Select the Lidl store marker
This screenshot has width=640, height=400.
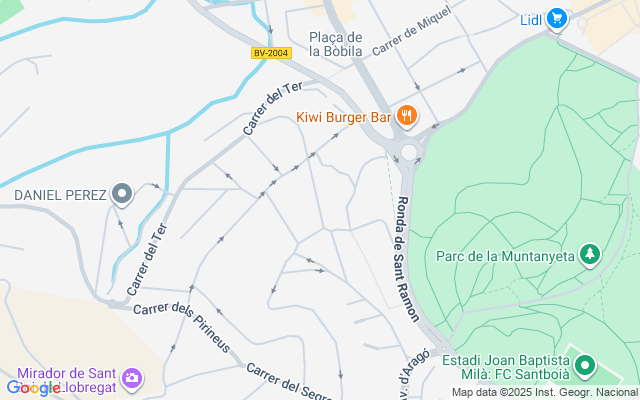pyautogui.click(x=557, y=19)
